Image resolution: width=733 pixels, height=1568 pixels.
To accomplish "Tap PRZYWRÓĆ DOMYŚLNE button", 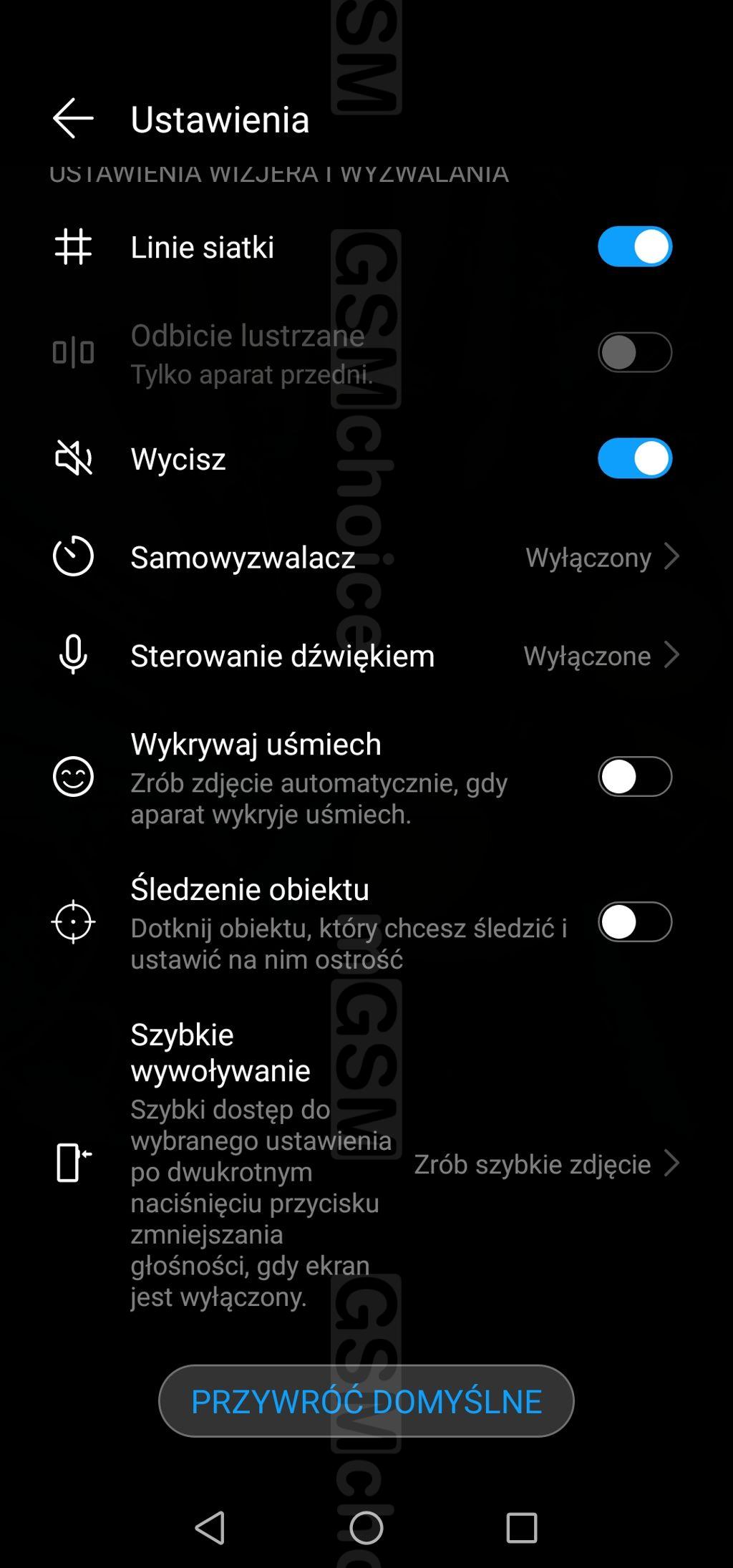I will coord(366,1401).
